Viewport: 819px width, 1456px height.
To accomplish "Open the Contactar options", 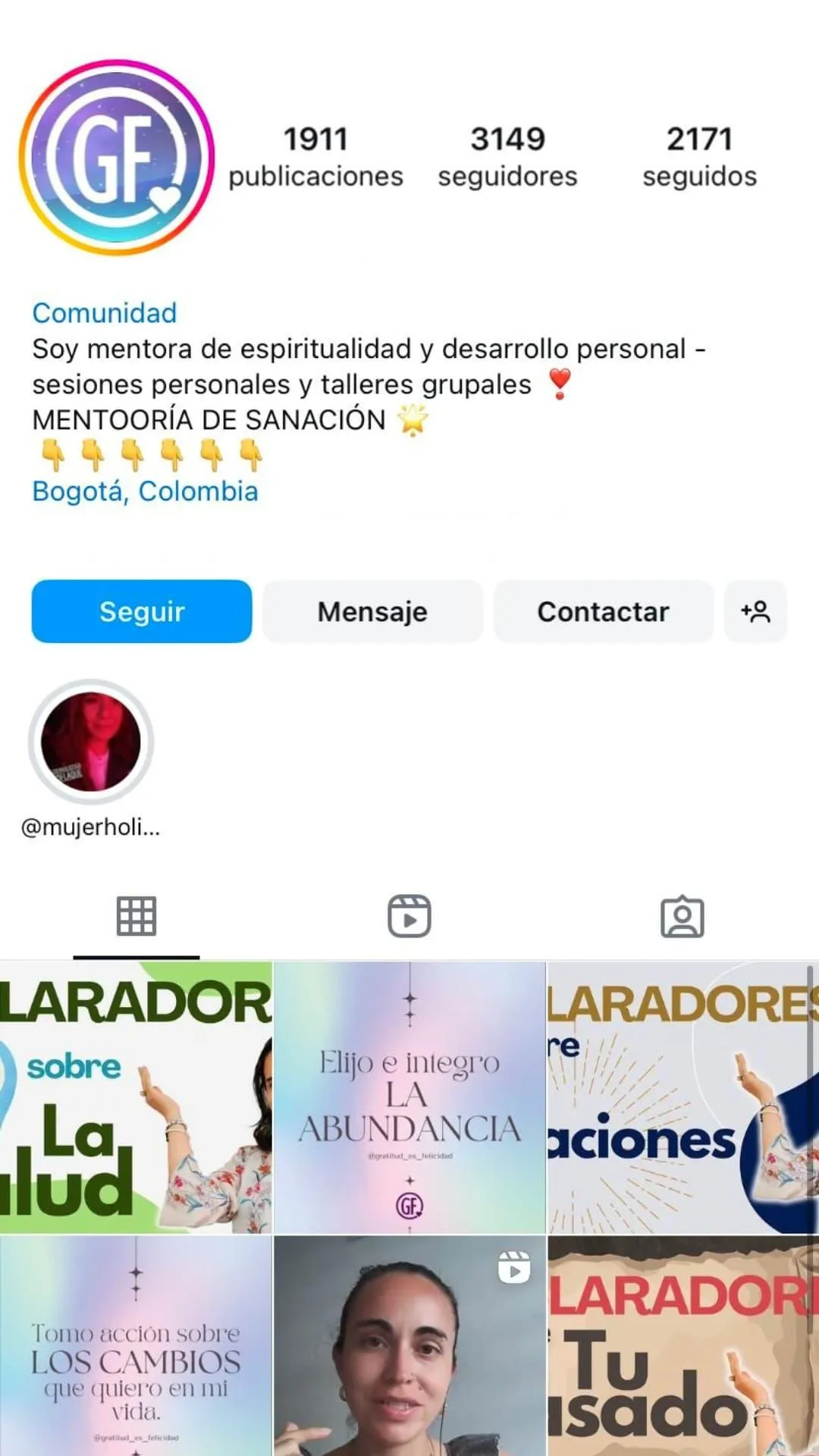I will (x=603, y=611).
